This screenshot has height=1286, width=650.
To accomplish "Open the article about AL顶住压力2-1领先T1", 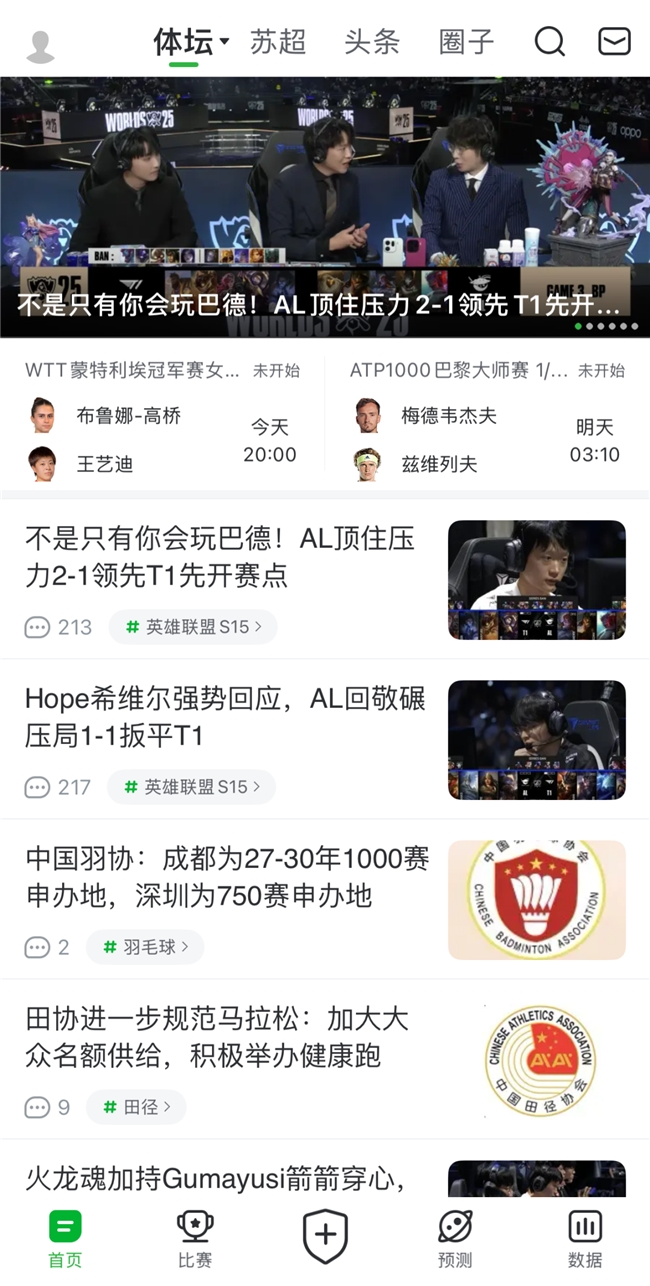I will point(222,557).
